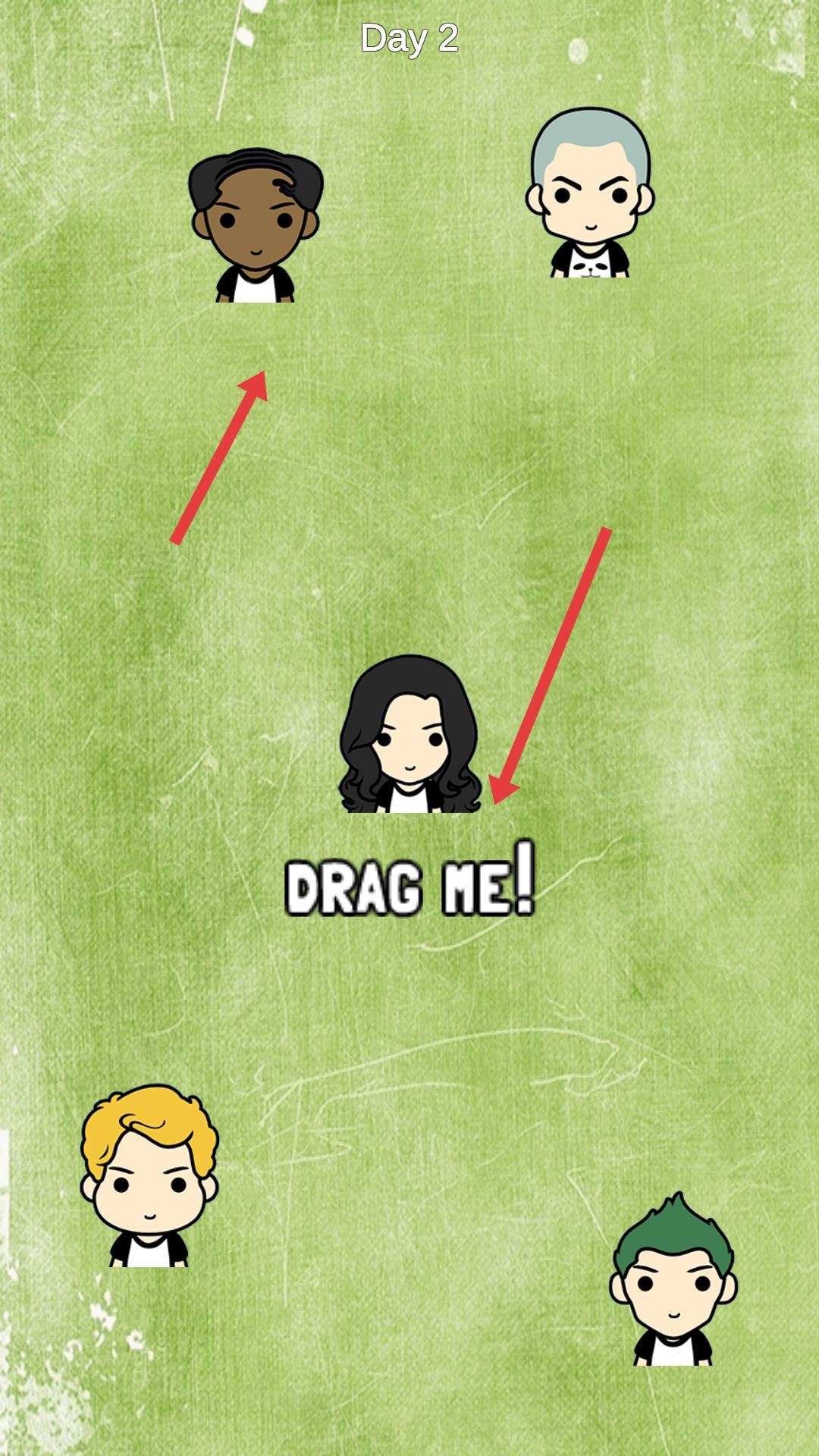This screenshot has width=819, height=1456.
Task: Tap the black-haired girl character
Action: pyautogui.click(x=409, y=736)
